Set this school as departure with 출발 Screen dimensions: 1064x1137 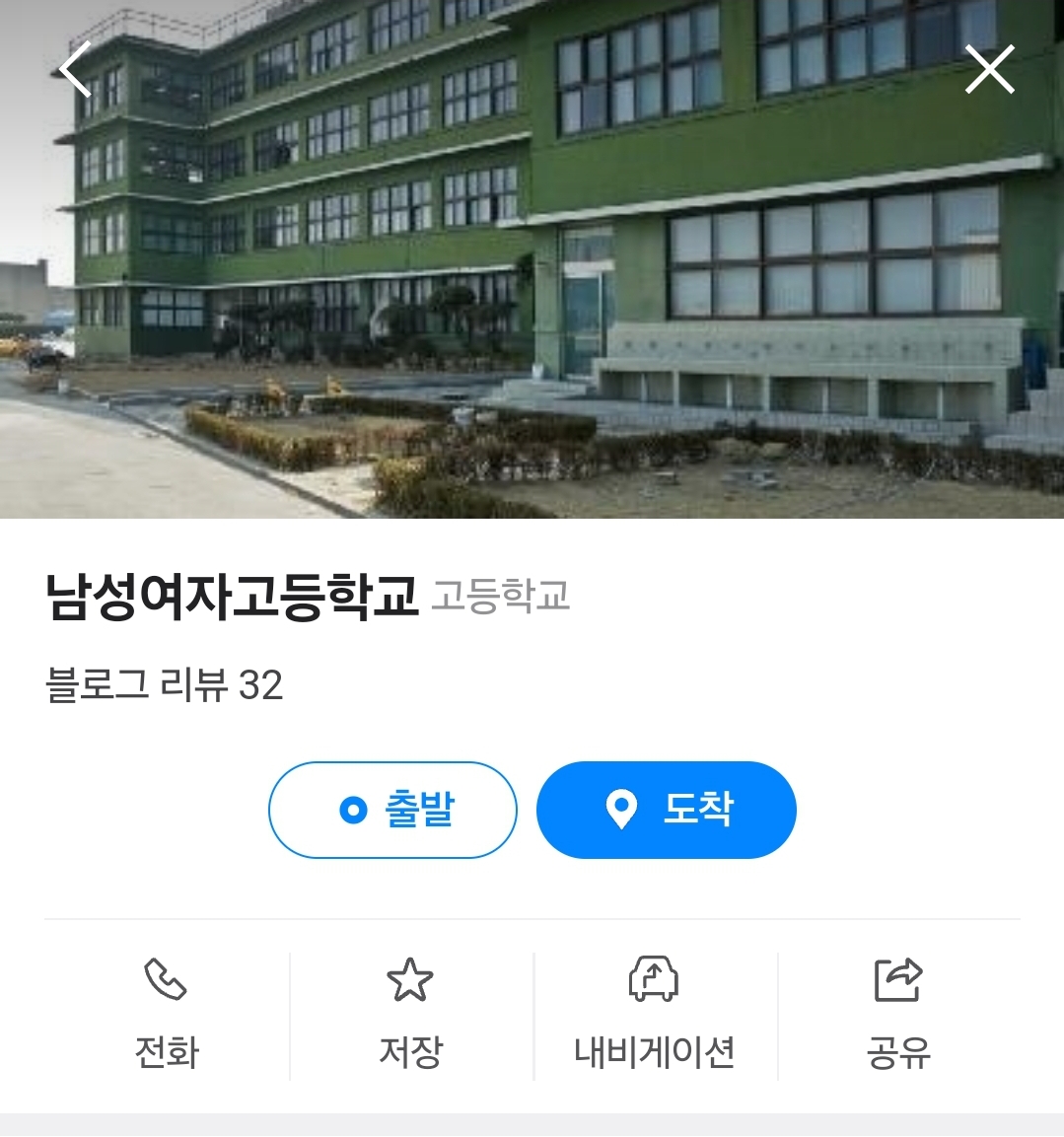coord(392,810)
